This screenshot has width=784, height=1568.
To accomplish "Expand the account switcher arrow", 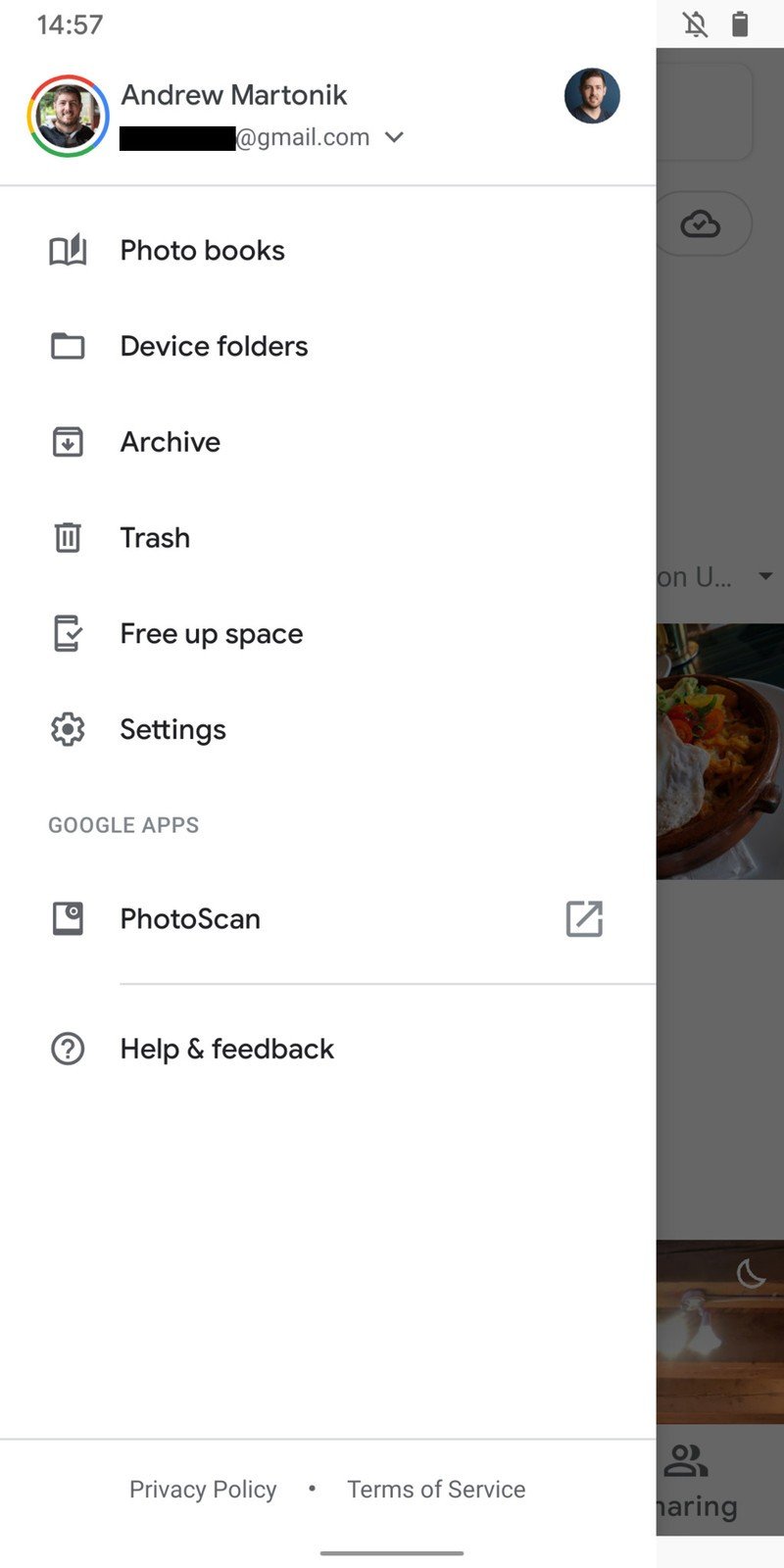I will pyautogui.click(x=394, y=137).
